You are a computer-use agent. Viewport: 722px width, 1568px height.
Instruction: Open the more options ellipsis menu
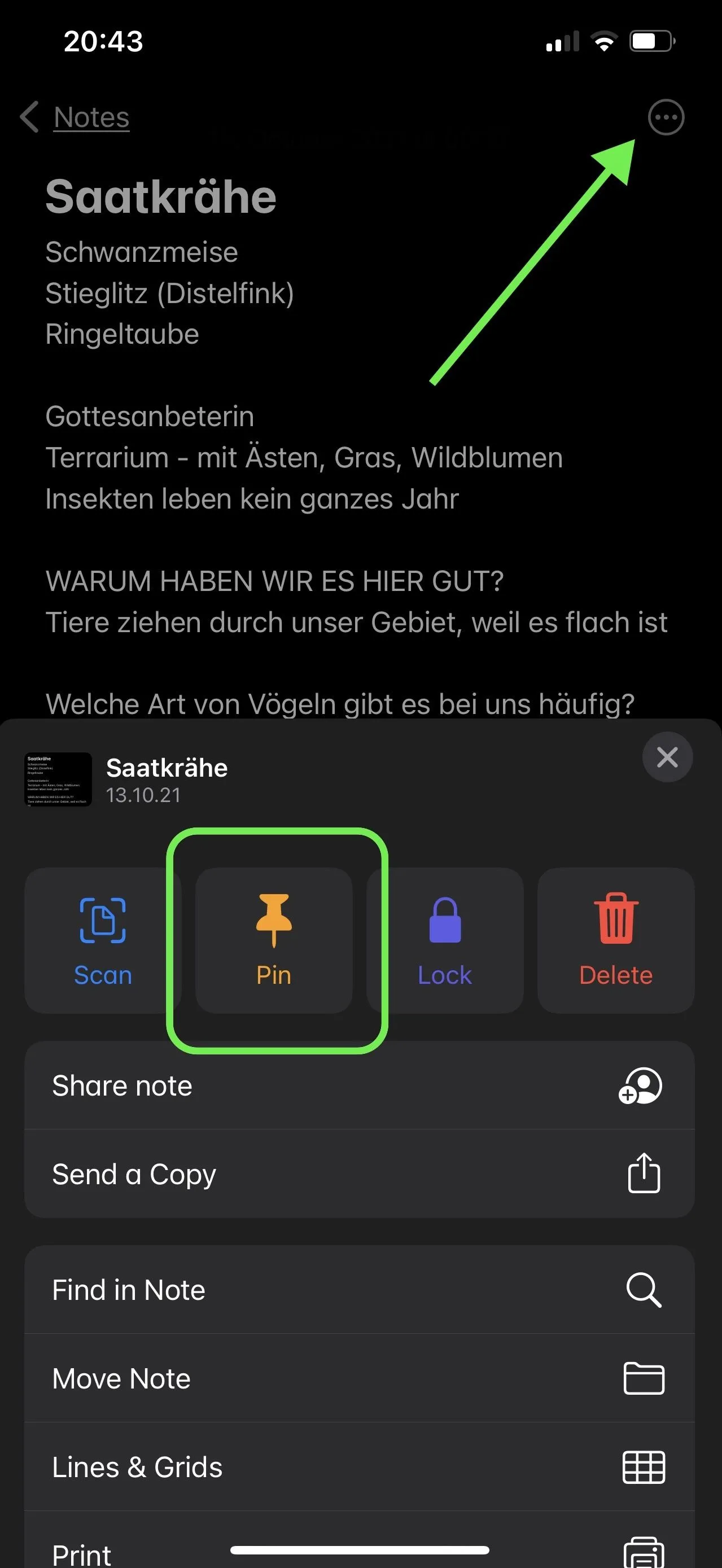[666, 117]
